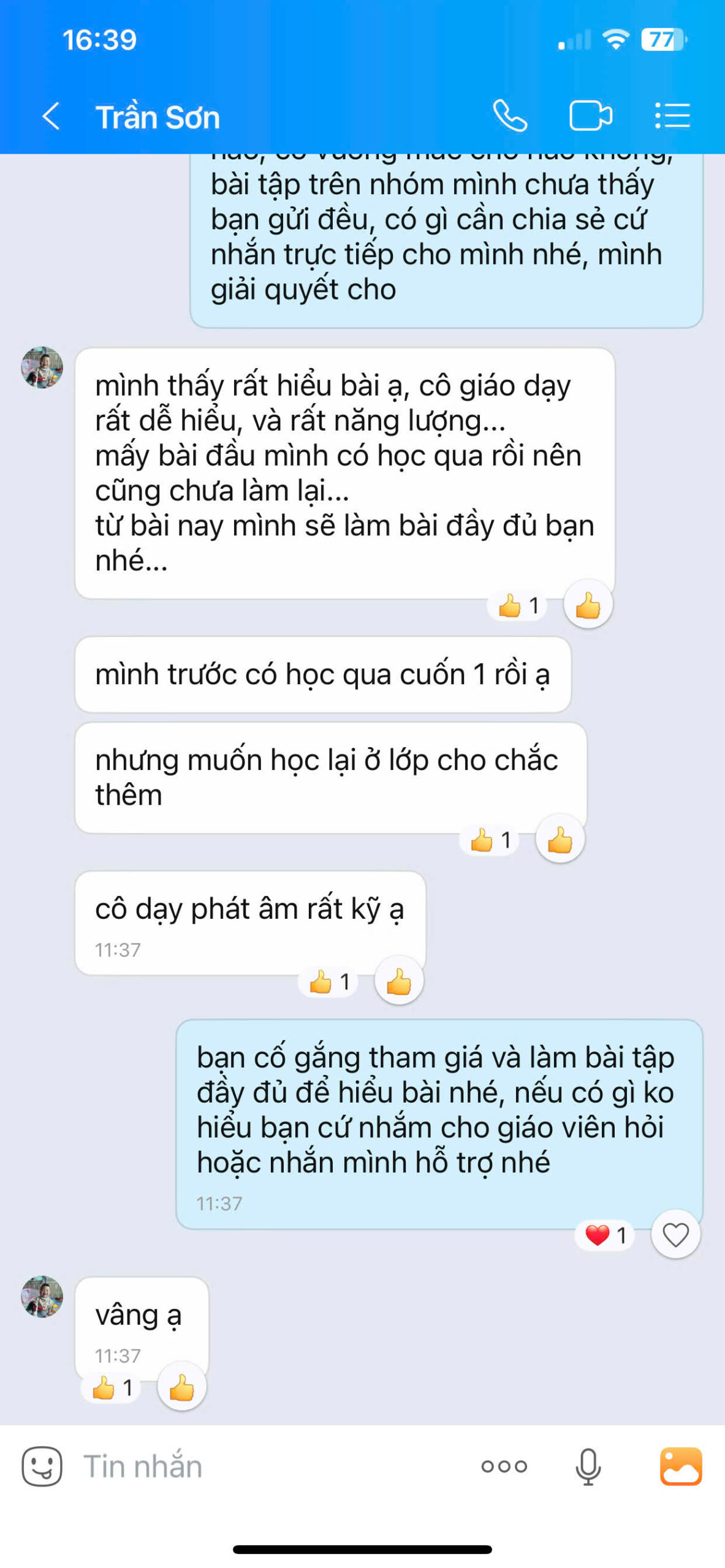Like the message "nhưng muốn học lại ở lớp"
The height and width of the screenshot is (1568, 725).
click(x=560, y=840)
